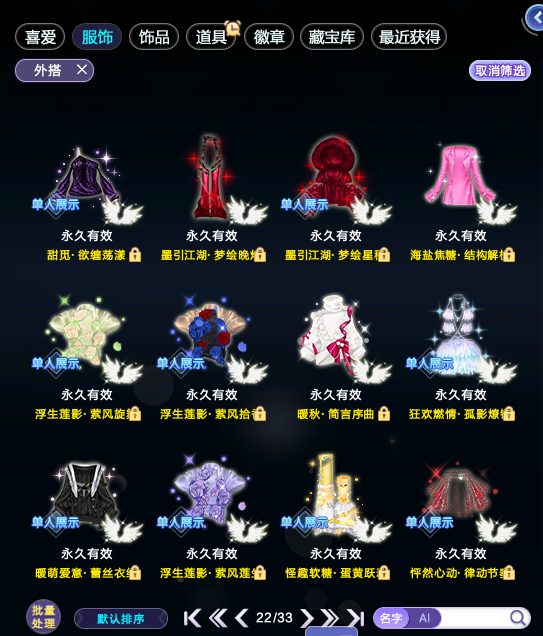
Task: Switch to the 道具 tab
Action: tap(211, 37)
